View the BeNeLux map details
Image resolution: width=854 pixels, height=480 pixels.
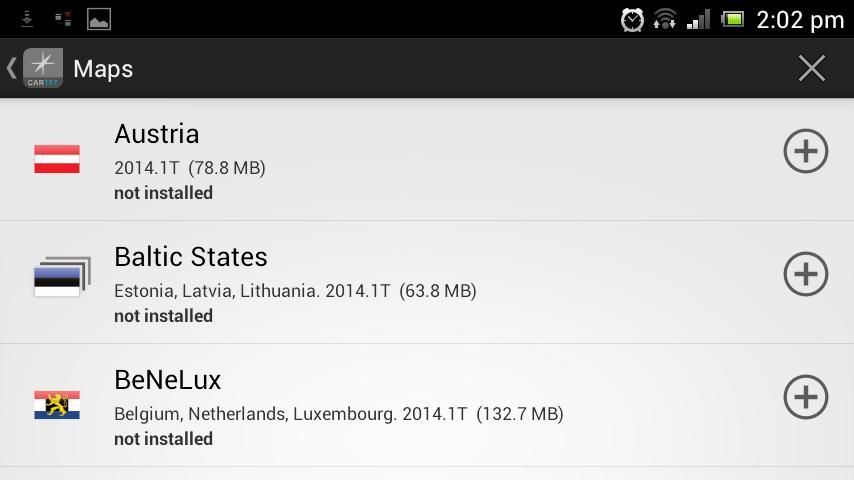pos(400,406)
